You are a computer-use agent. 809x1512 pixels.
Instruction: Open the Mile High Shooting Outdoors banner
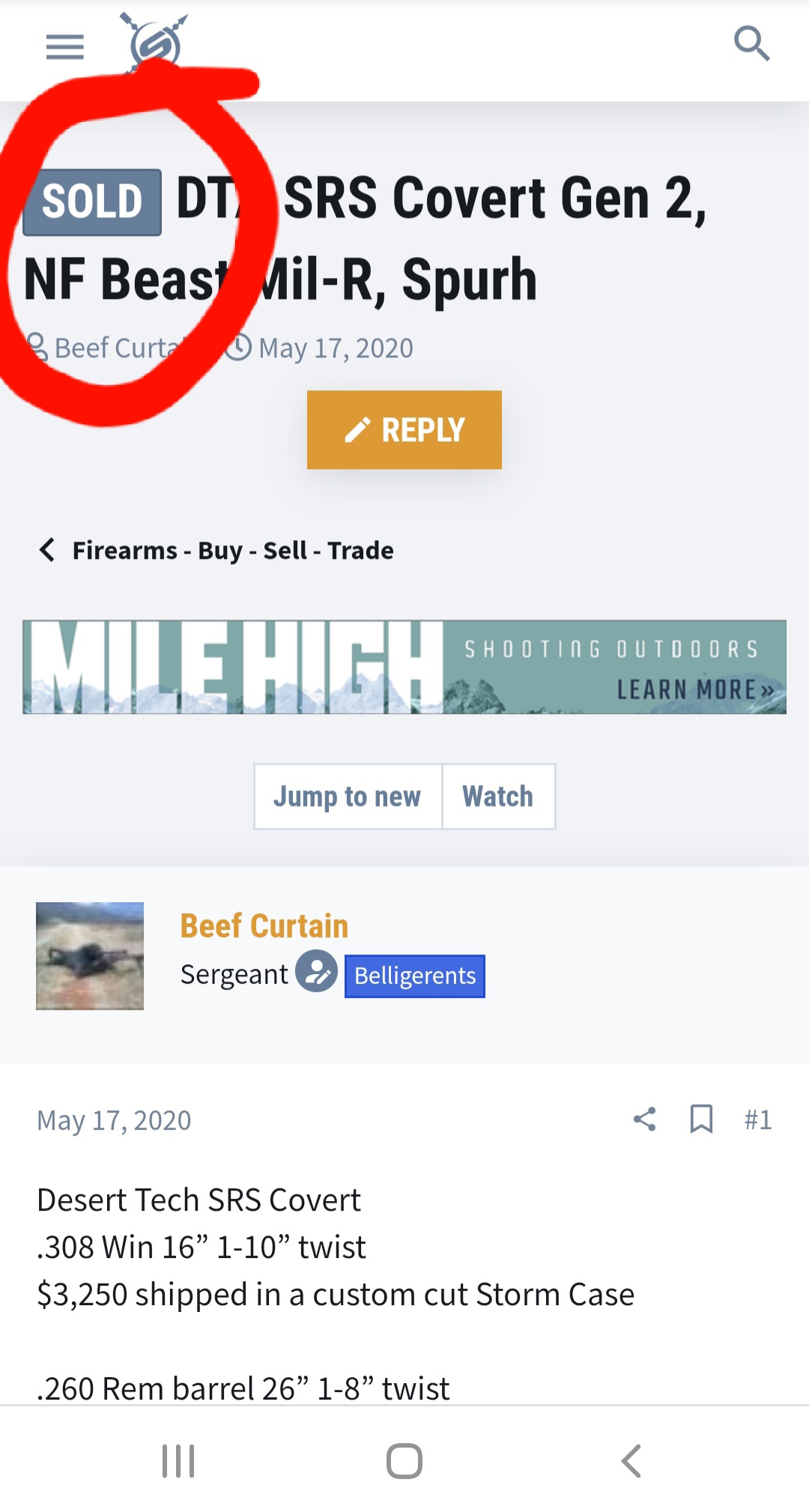(x=404, y=667)
